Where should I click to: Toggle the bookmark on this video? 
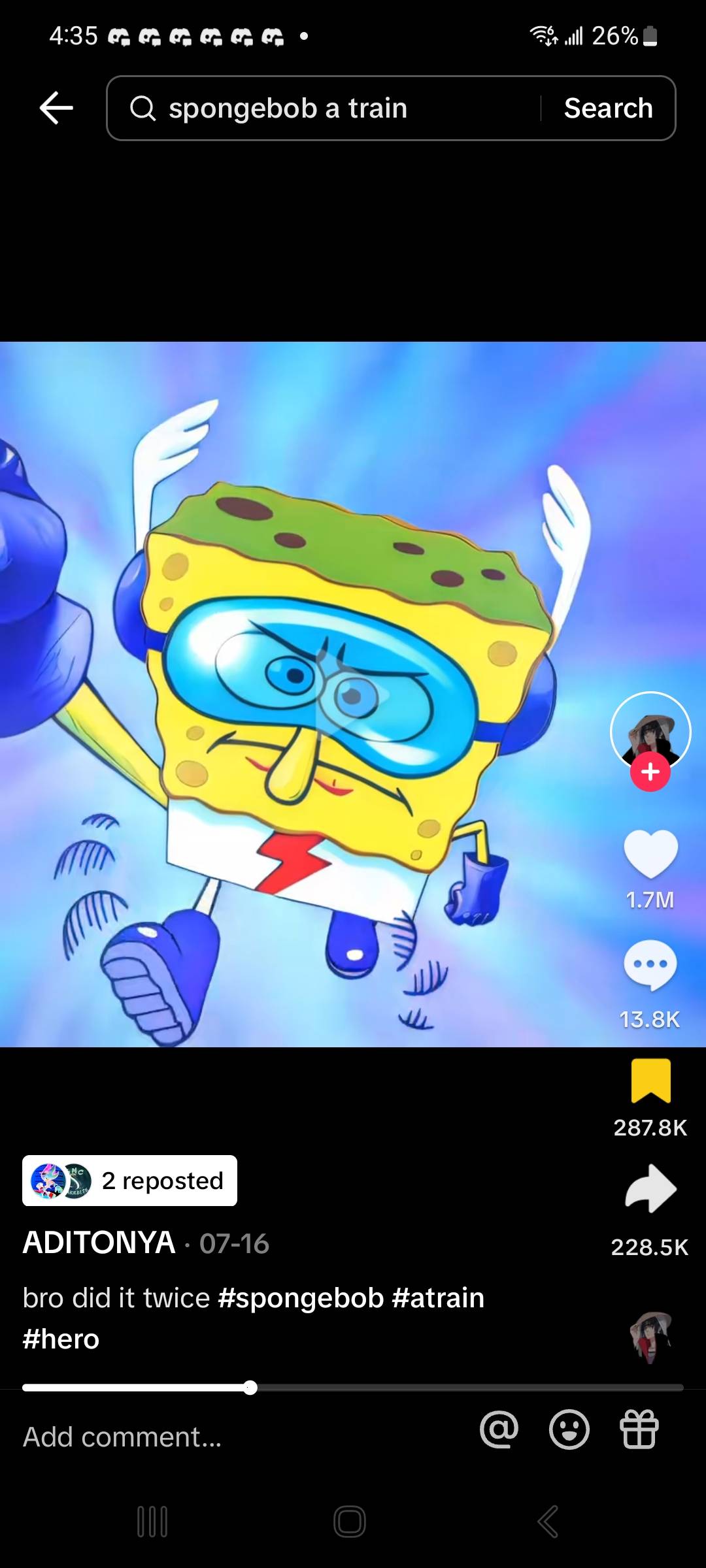(x=650, y=1081)
